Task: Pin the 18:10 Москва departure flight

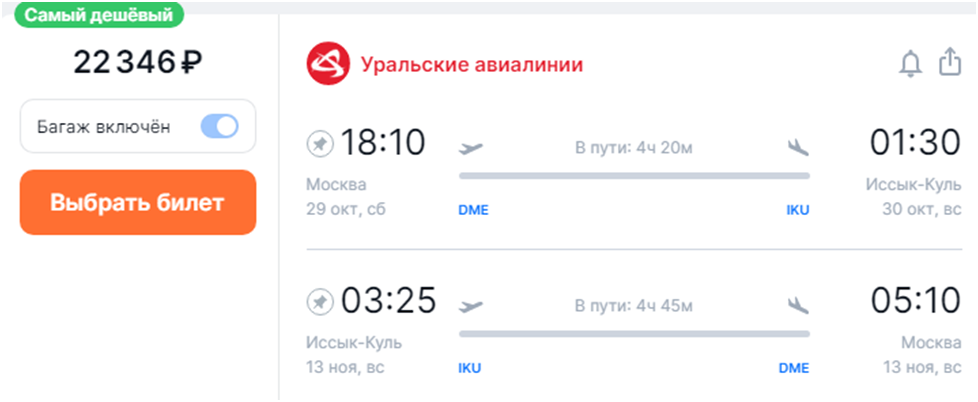Action: (319, 145)
